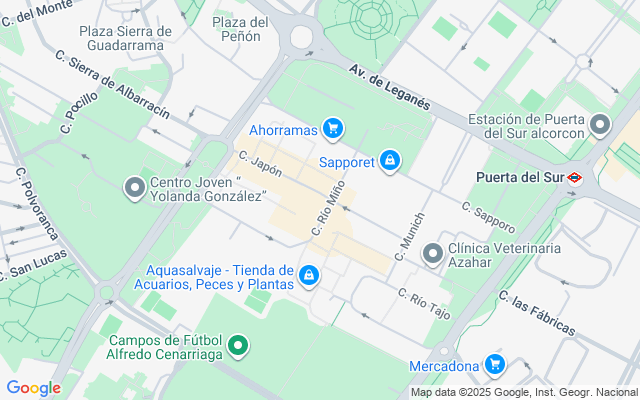
Task: Tap the Mercadona supermarket pin
Action: point(494,365)
